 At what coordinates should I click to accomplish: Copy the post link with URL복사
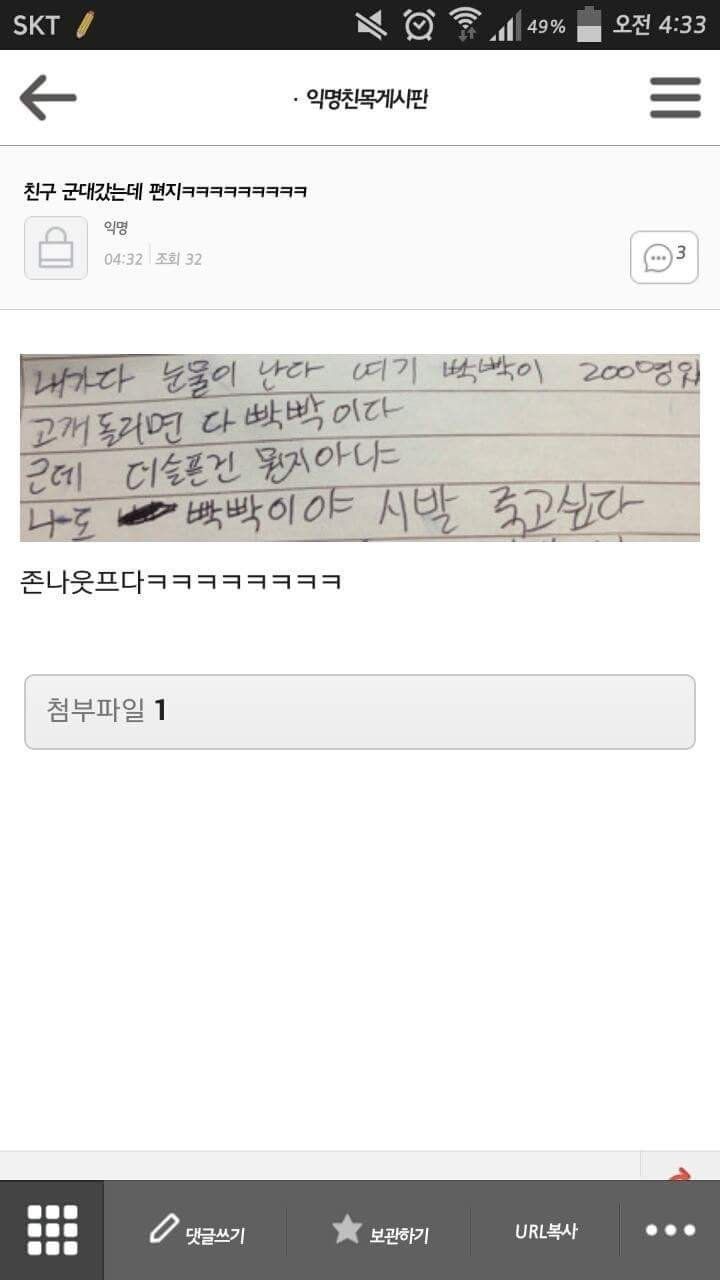click(x=546, y=1232)
